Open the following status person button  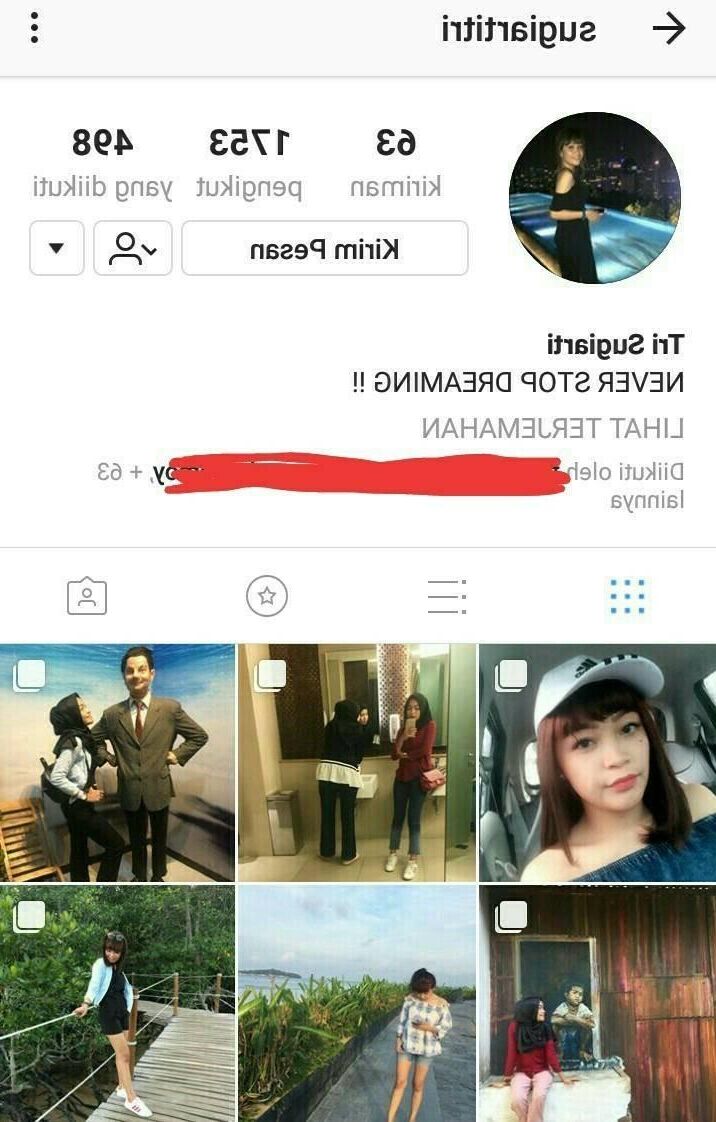tap(133, 248)
